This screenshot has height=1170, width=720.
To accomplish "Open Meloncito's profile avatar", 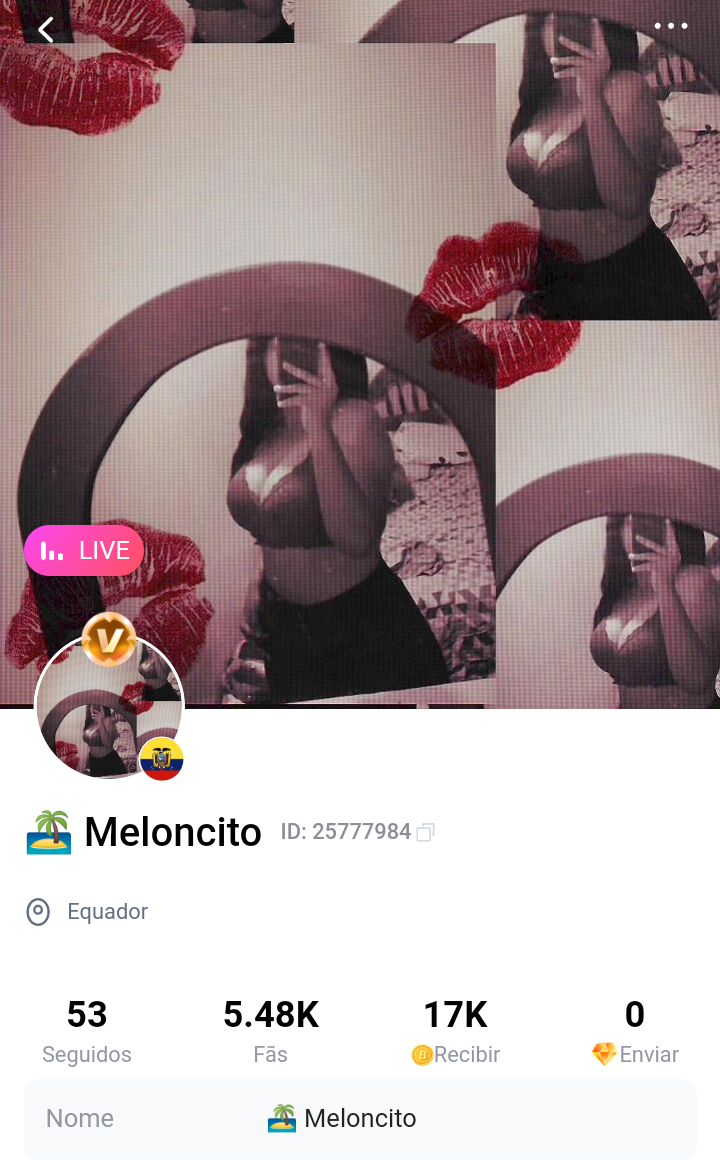I will coord(108,707).
